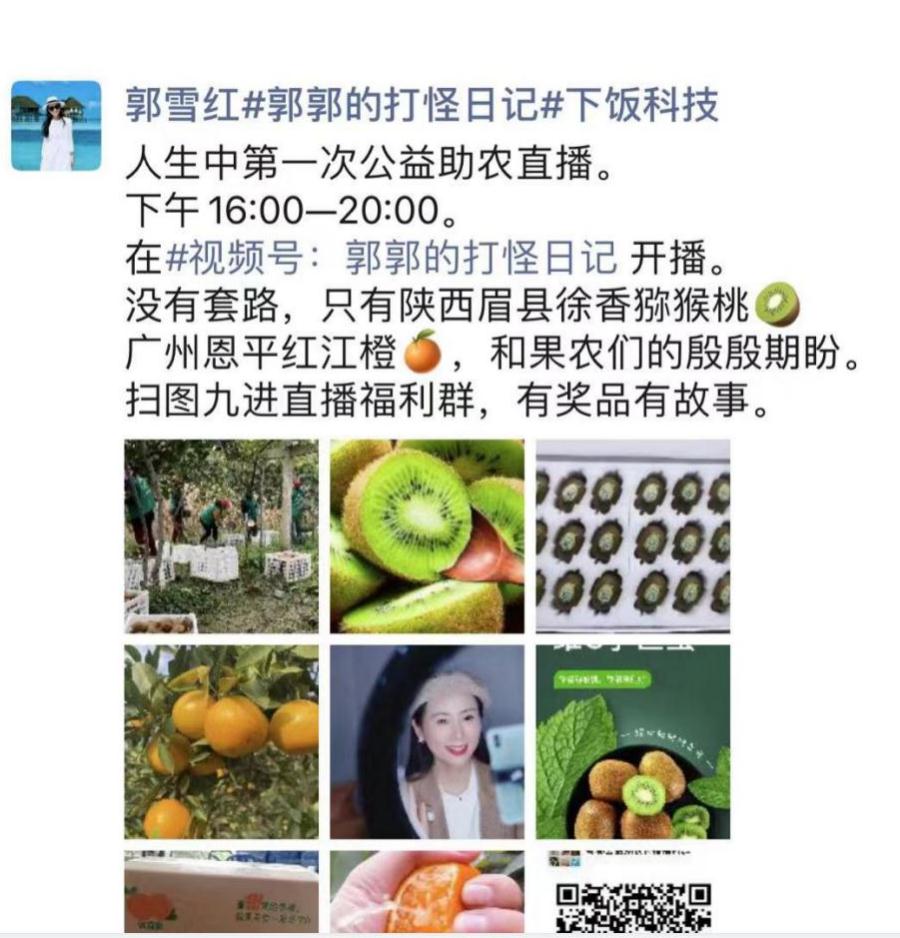Open the ninth image with the QR code
The width and height of the screenshot is (900, 938).
(633, 891)
